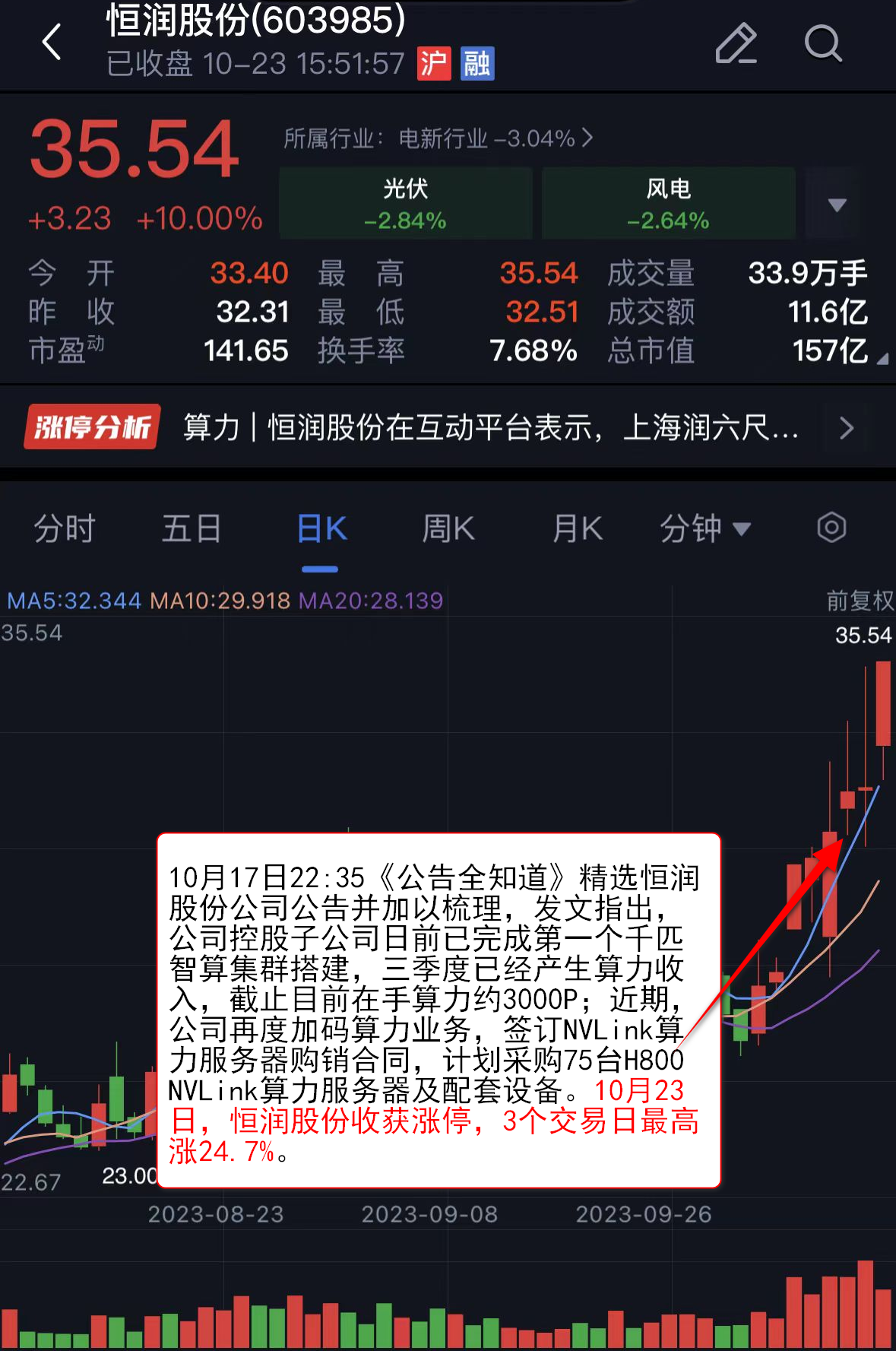Open the 光伏 sector chip
Screen dimensions: 896x1351
click(x=405, y=203)
